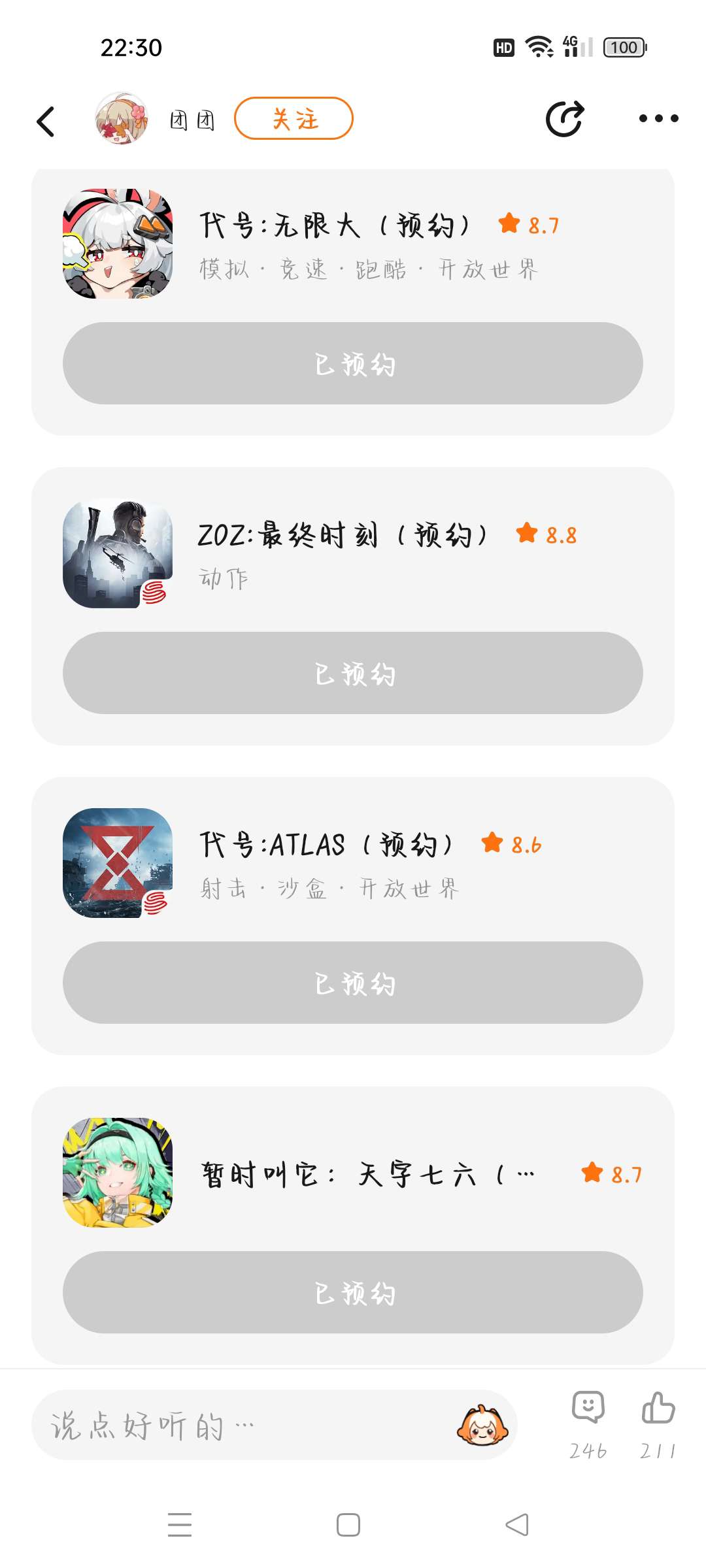Open 团团's profile avatar
Image resolution: width=706 pixels, height=1568 pixels.
pyautogui.click(x=122, y=119)
